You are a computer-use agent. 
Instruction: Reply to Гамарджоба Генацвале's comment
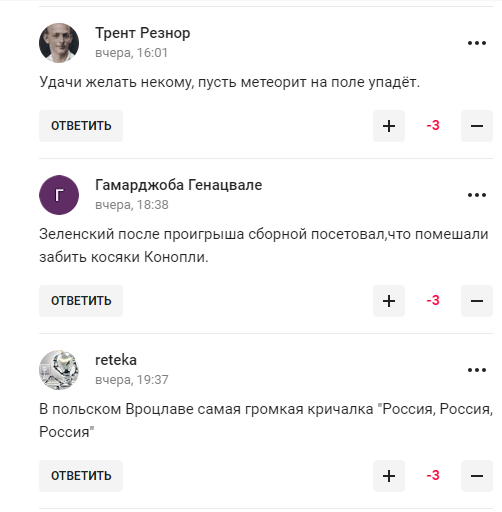81,301
